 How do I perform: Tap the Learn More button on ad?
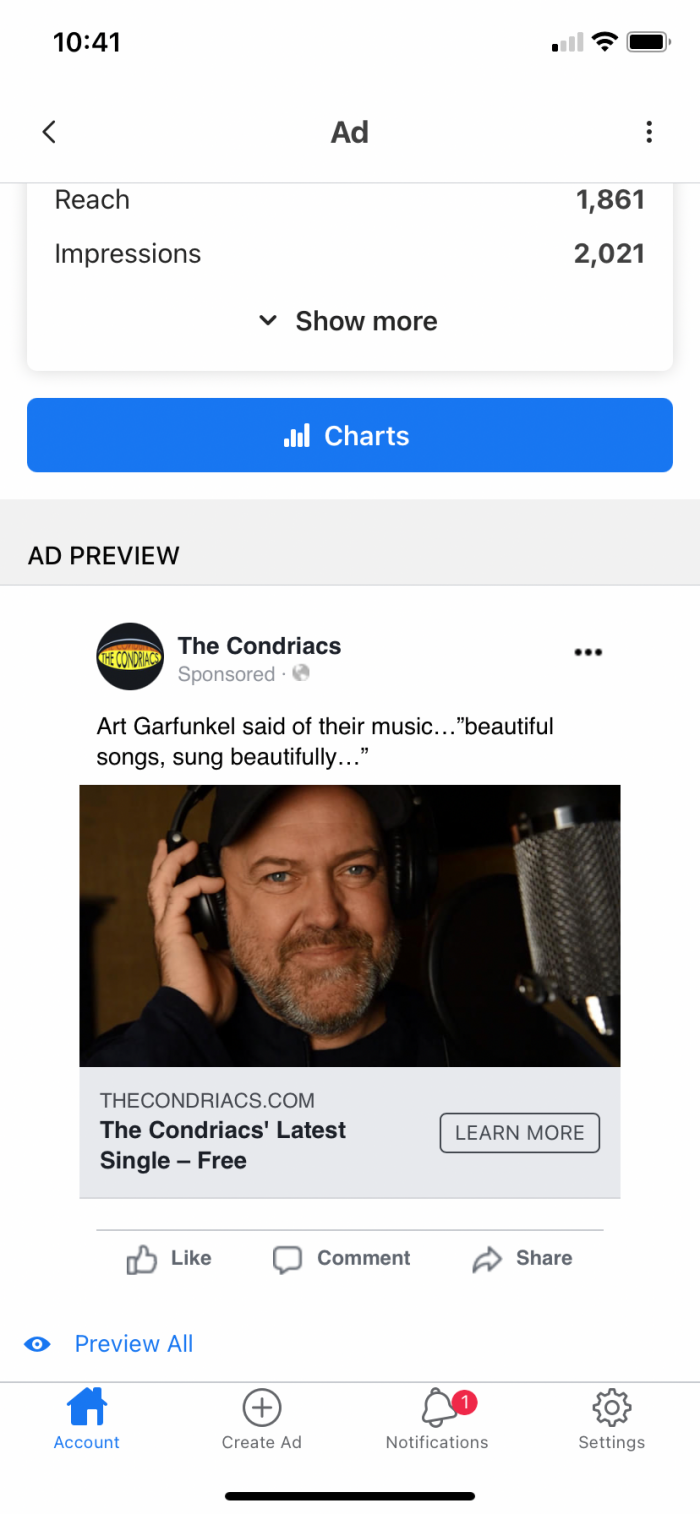(x=520, y=1133)
